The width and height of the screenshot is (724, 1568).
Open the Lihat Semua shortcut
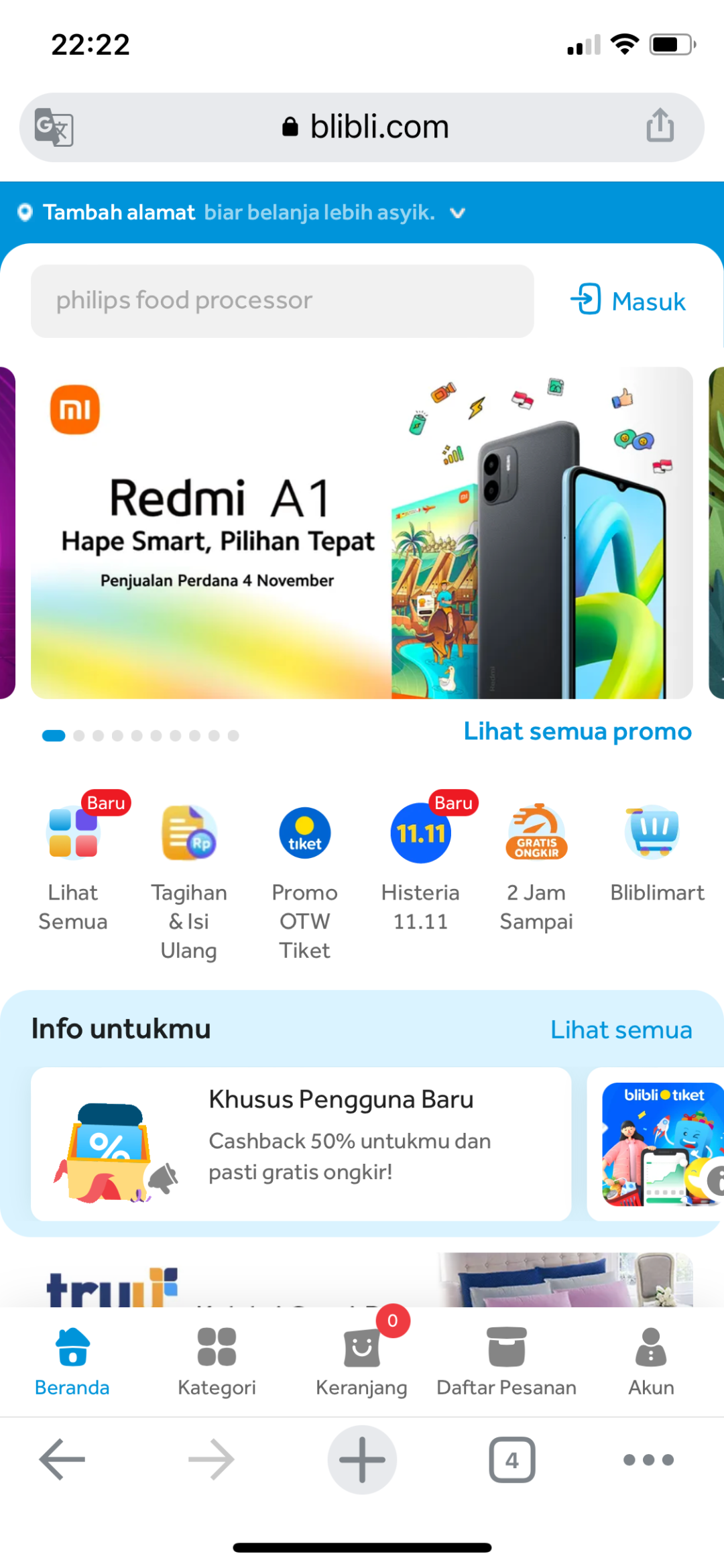73,865
